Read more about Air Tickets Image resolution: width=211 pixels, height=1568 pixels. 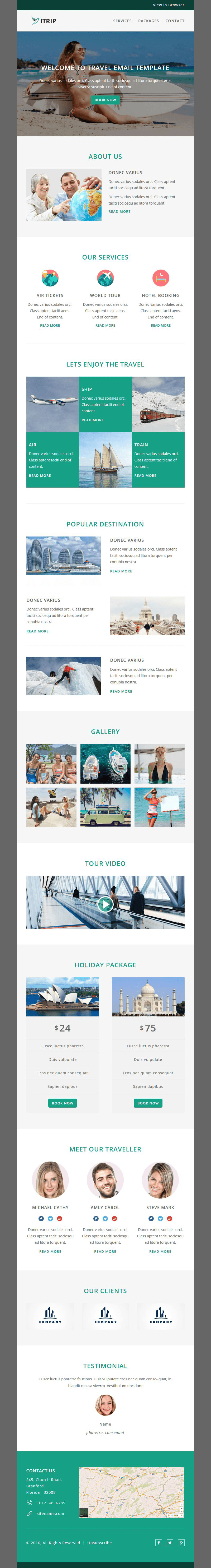pyautogui.click(x=50, y=326)
